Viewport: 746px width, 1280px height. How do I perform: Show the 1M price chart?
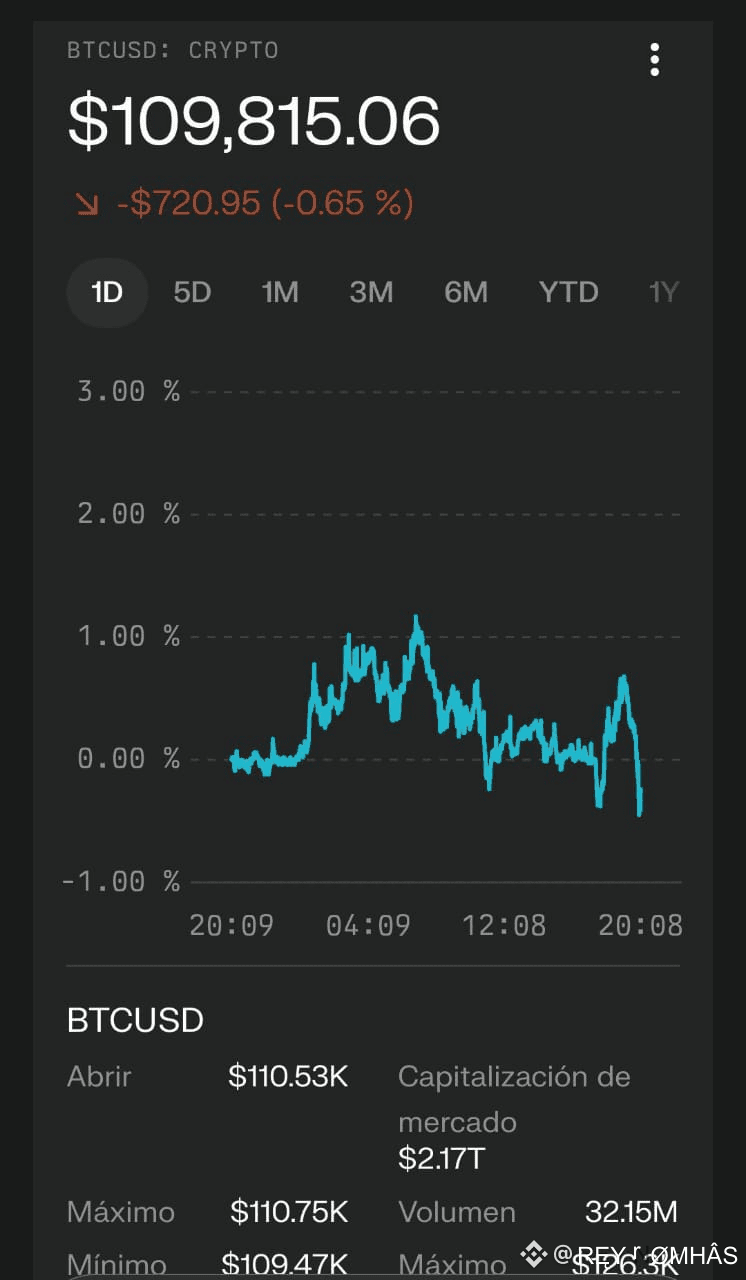tap(280, 292)
